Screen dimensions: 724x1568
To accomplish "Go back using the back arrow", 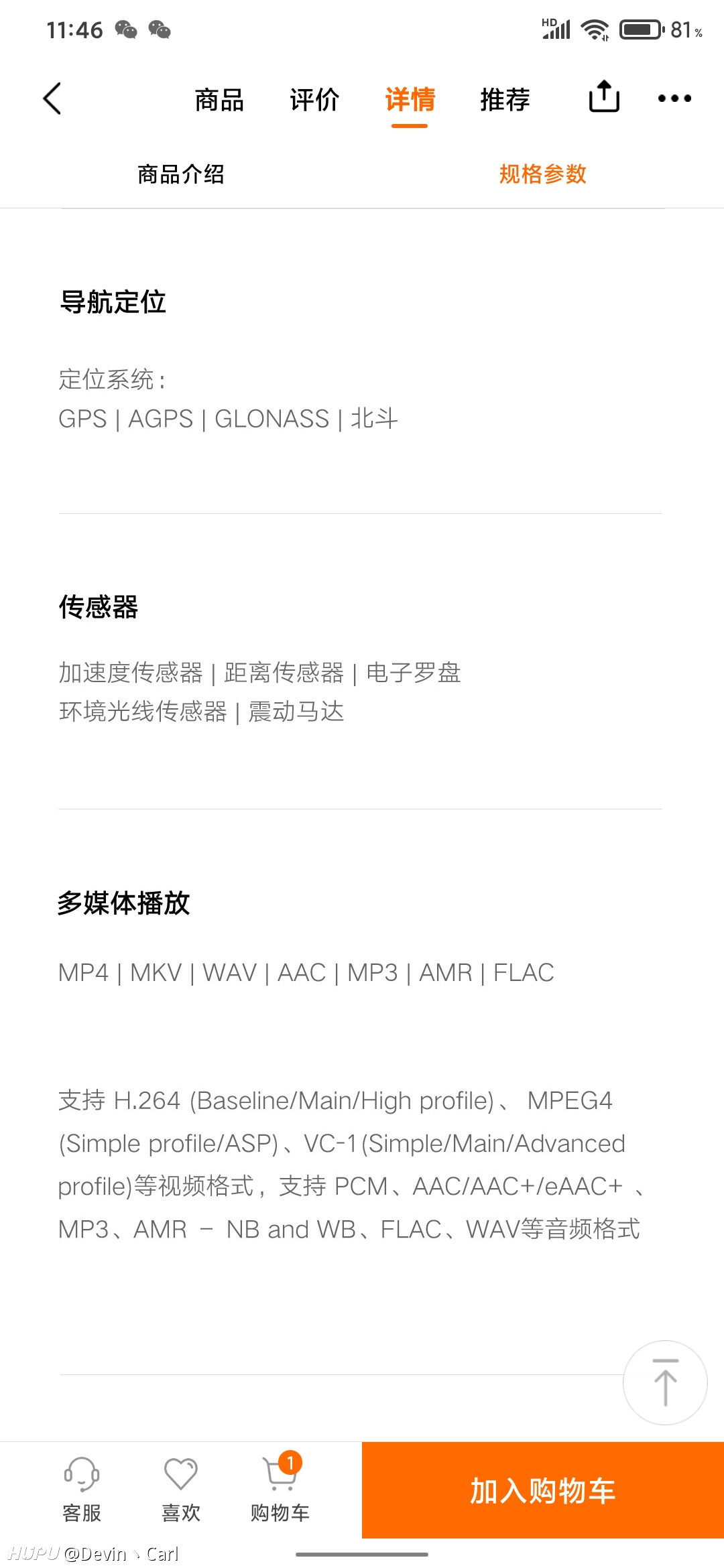I will click(x=52, y=99).
